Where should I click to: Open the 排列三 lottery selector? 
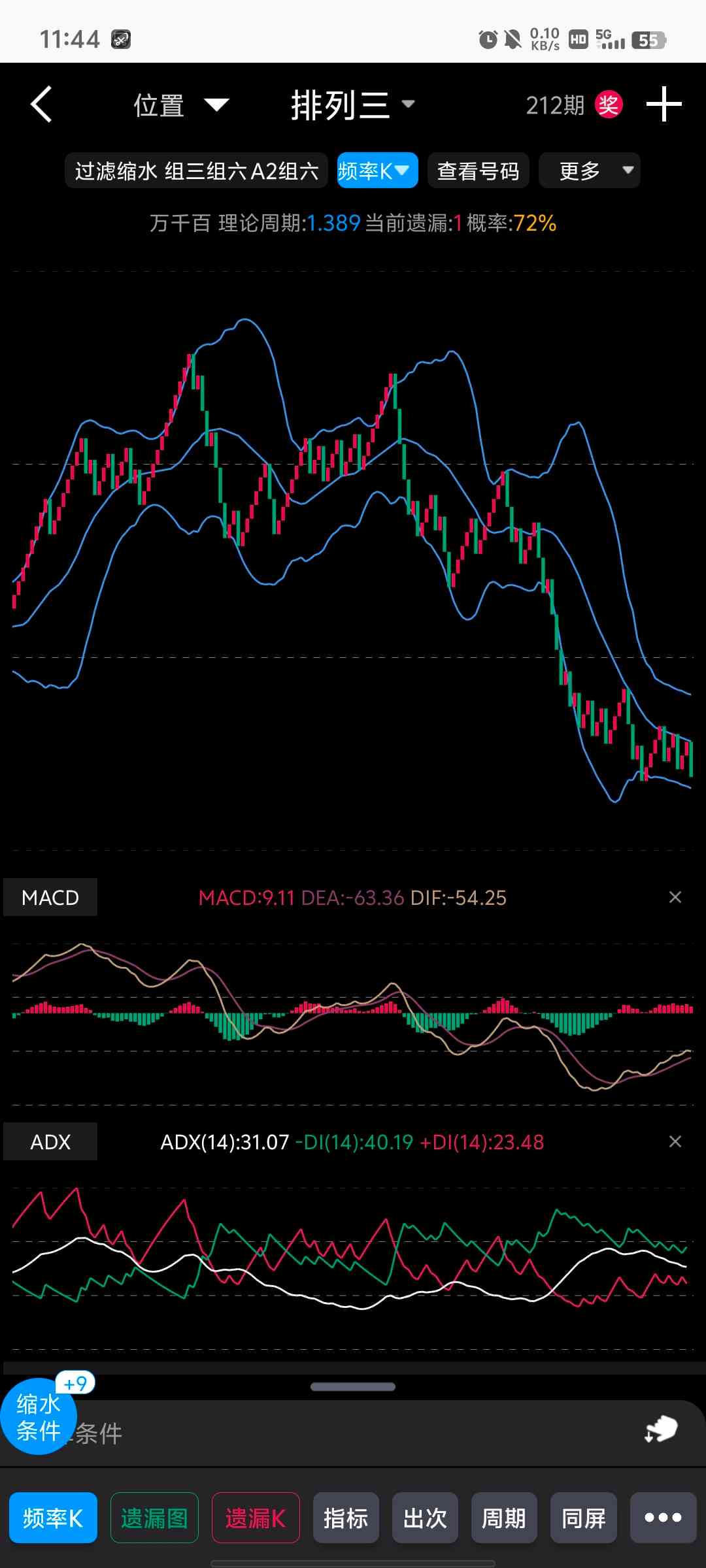(x=353, y=105)
